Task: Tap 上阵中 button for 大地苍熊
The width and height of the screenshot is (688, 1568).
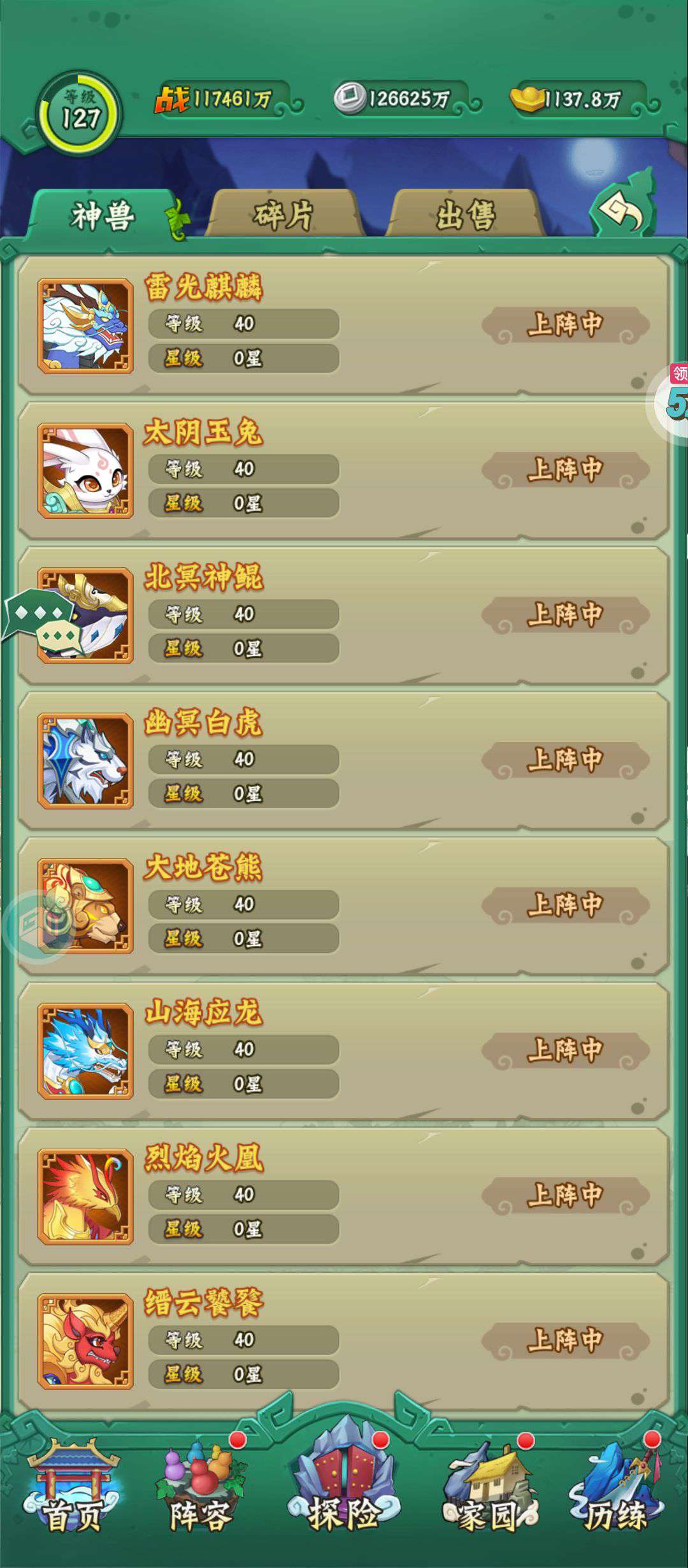Action: [x=565, y=905]
